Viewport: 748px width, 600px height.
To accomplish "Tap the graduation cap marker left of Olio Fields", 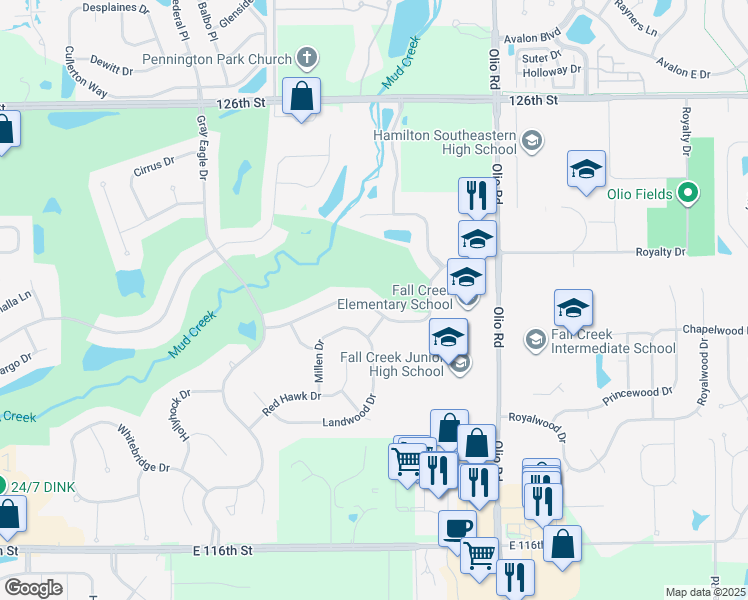I will click(x=586, y=171).
